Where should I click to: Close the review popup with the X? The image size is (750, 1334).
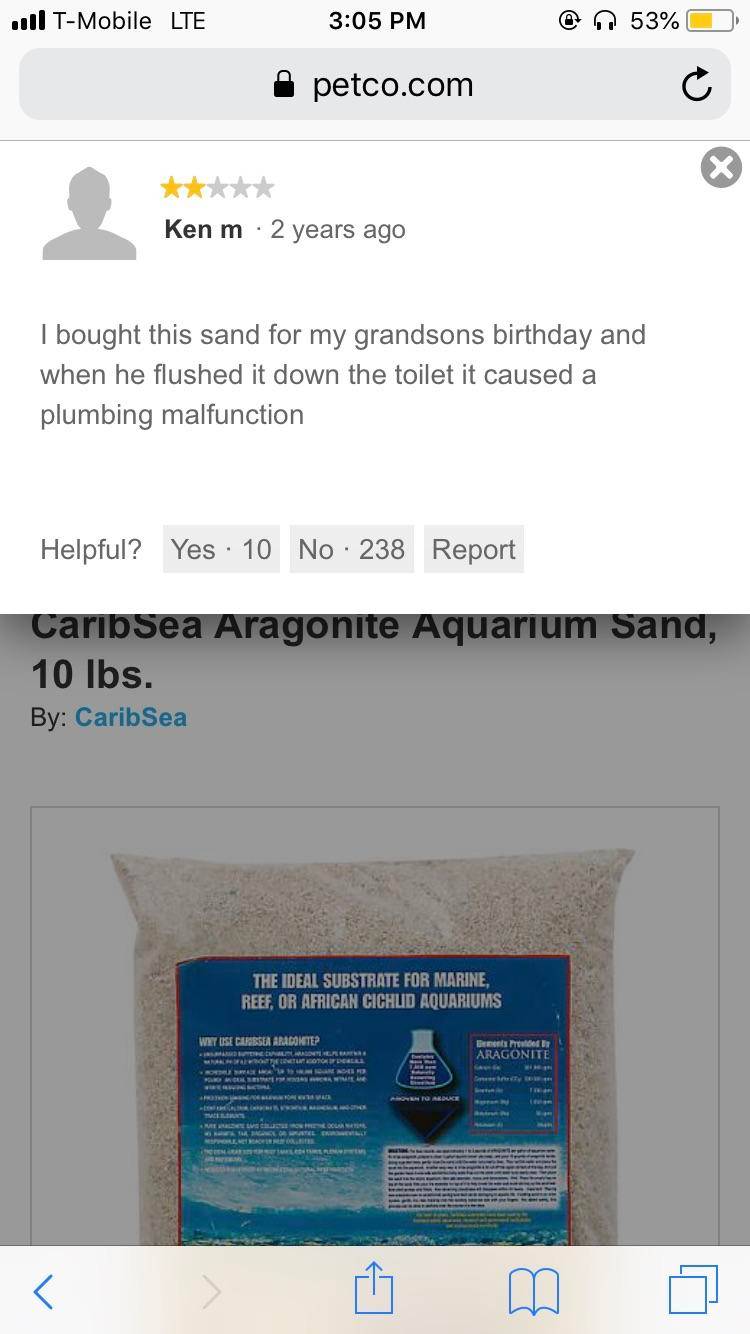tap(720, 168)
